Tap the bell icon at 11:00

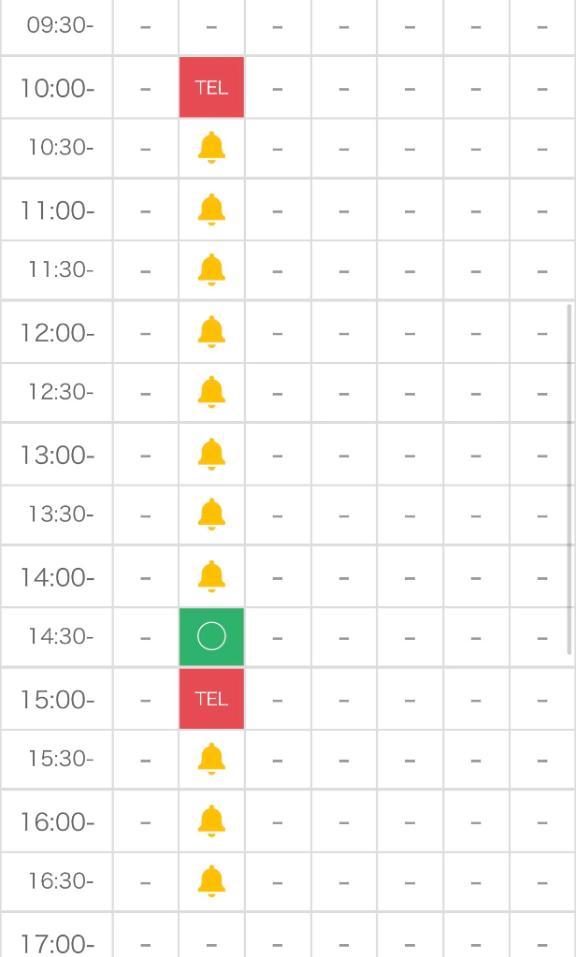pyautogui.click(x=211, y=210)
